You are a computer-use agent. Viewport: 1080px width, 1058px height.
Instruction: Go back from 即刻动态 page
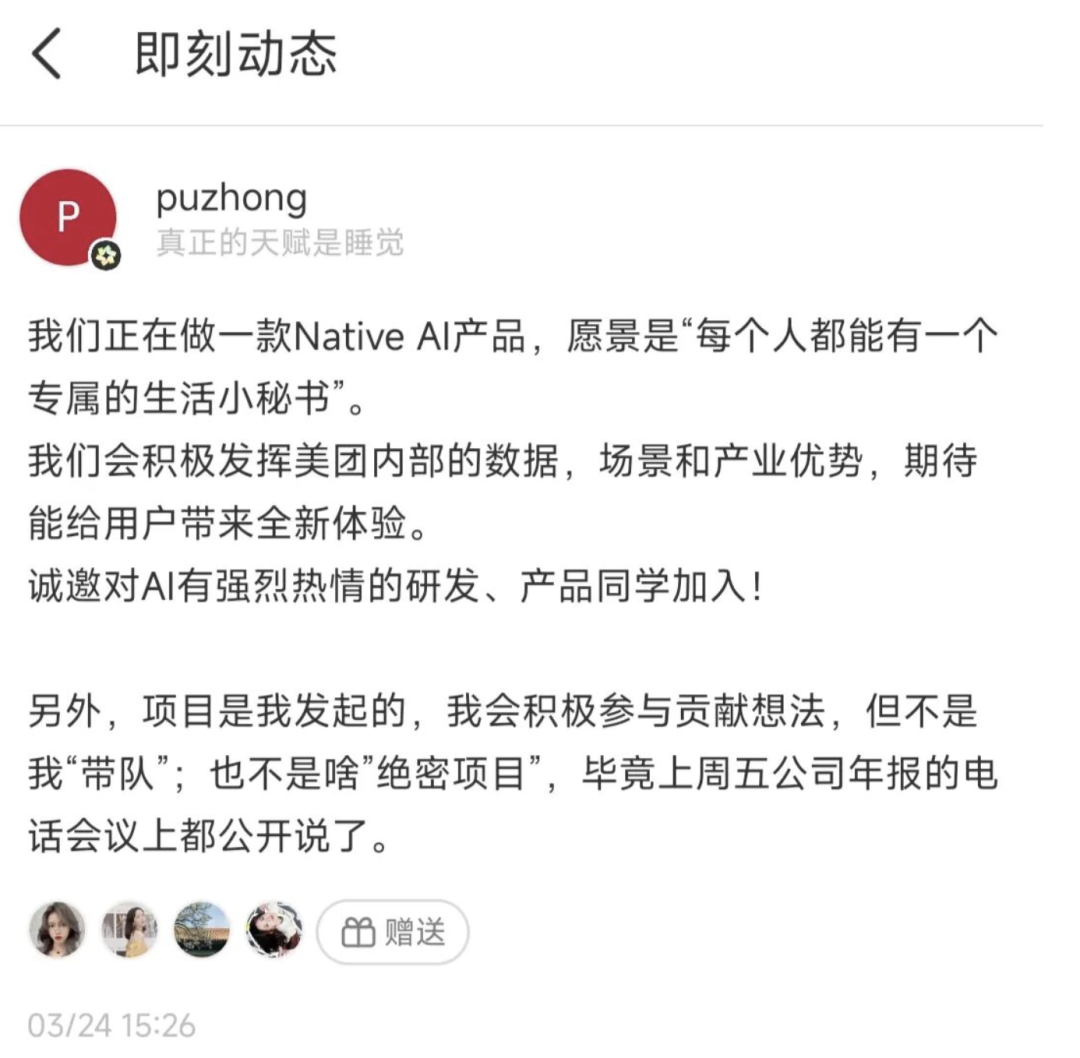[47, 55]
